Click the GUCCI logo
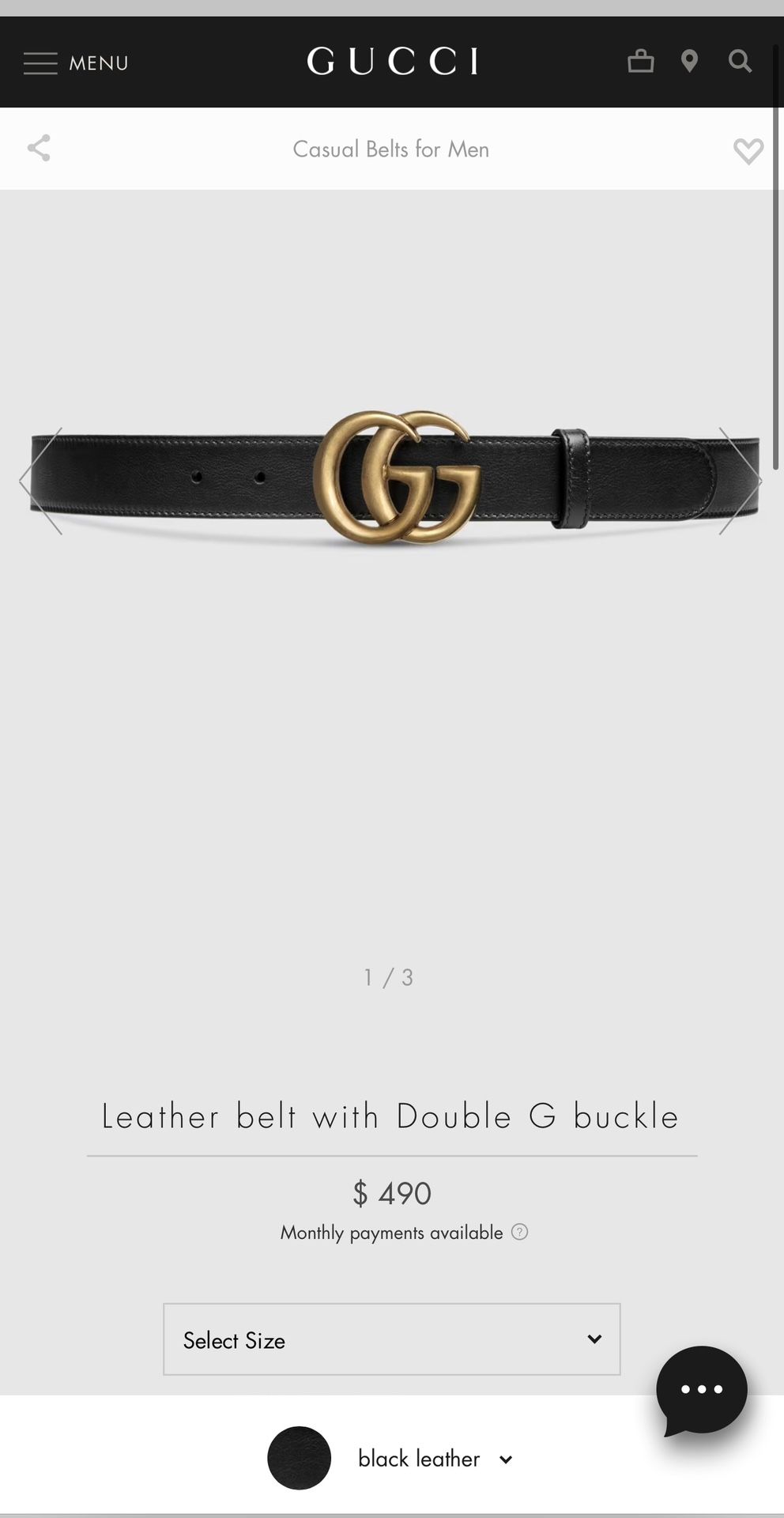Image resolution: width=784 pixels, height=1518 pixels. coord(391,62)
